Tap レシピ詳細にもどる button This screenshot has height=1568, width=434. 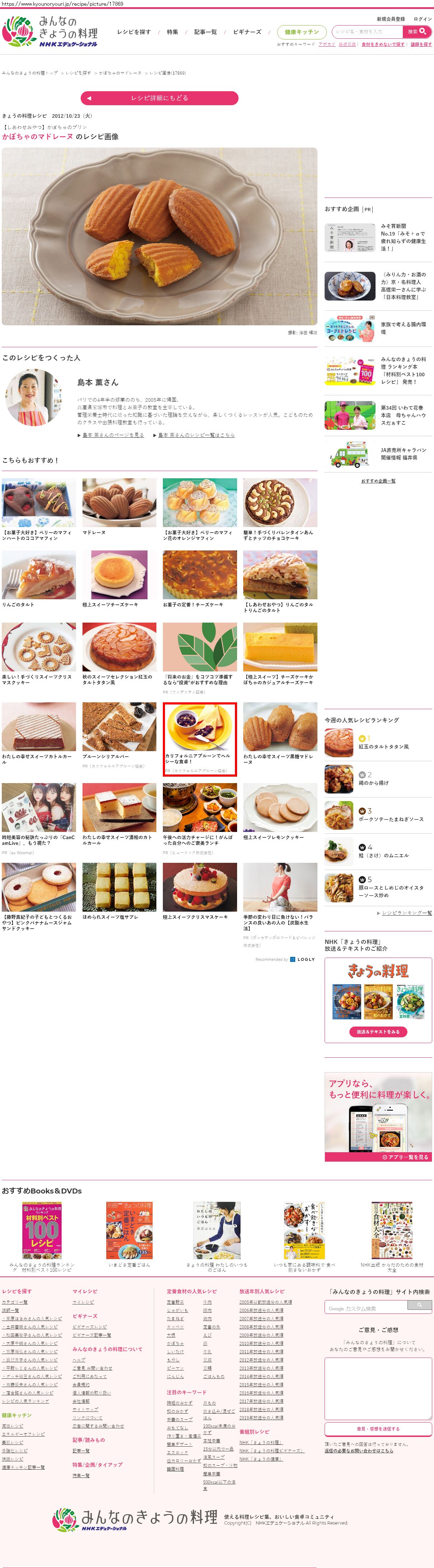(159, 98)
